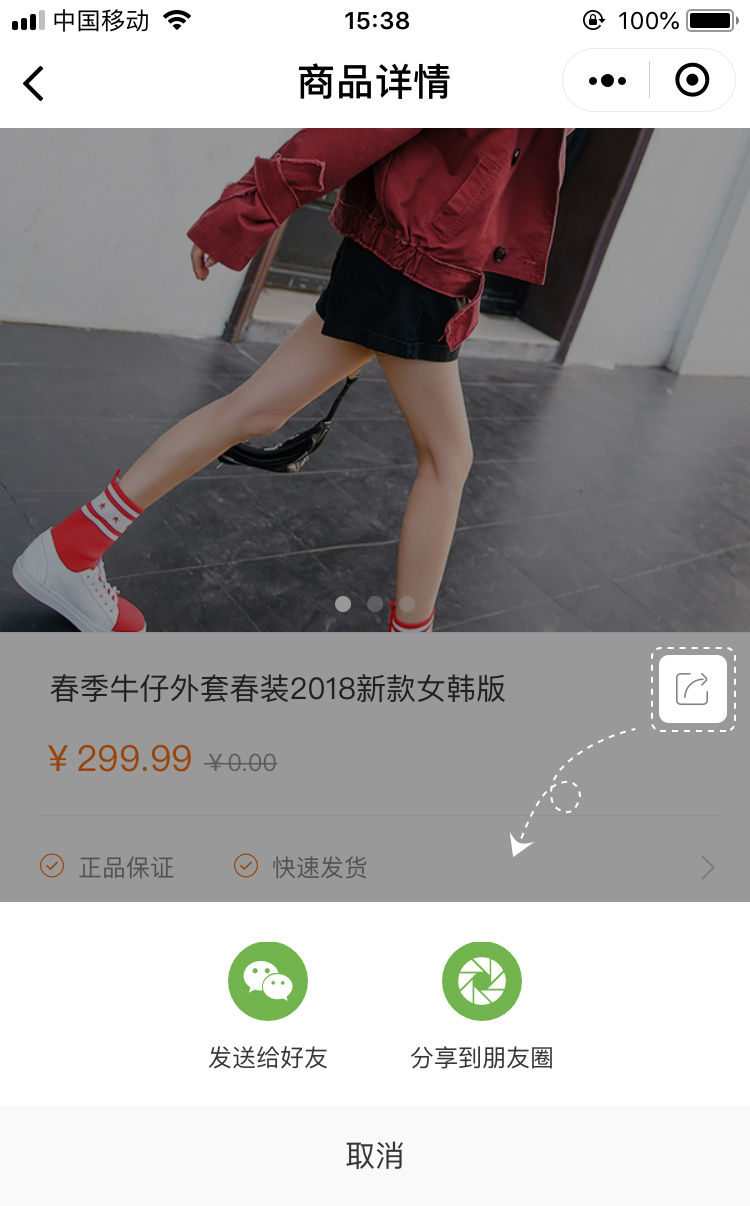The width and height of the screenshot is (750, 1206).
Task: Close the mini program with the target icon
Action: [x=692, y=80]
